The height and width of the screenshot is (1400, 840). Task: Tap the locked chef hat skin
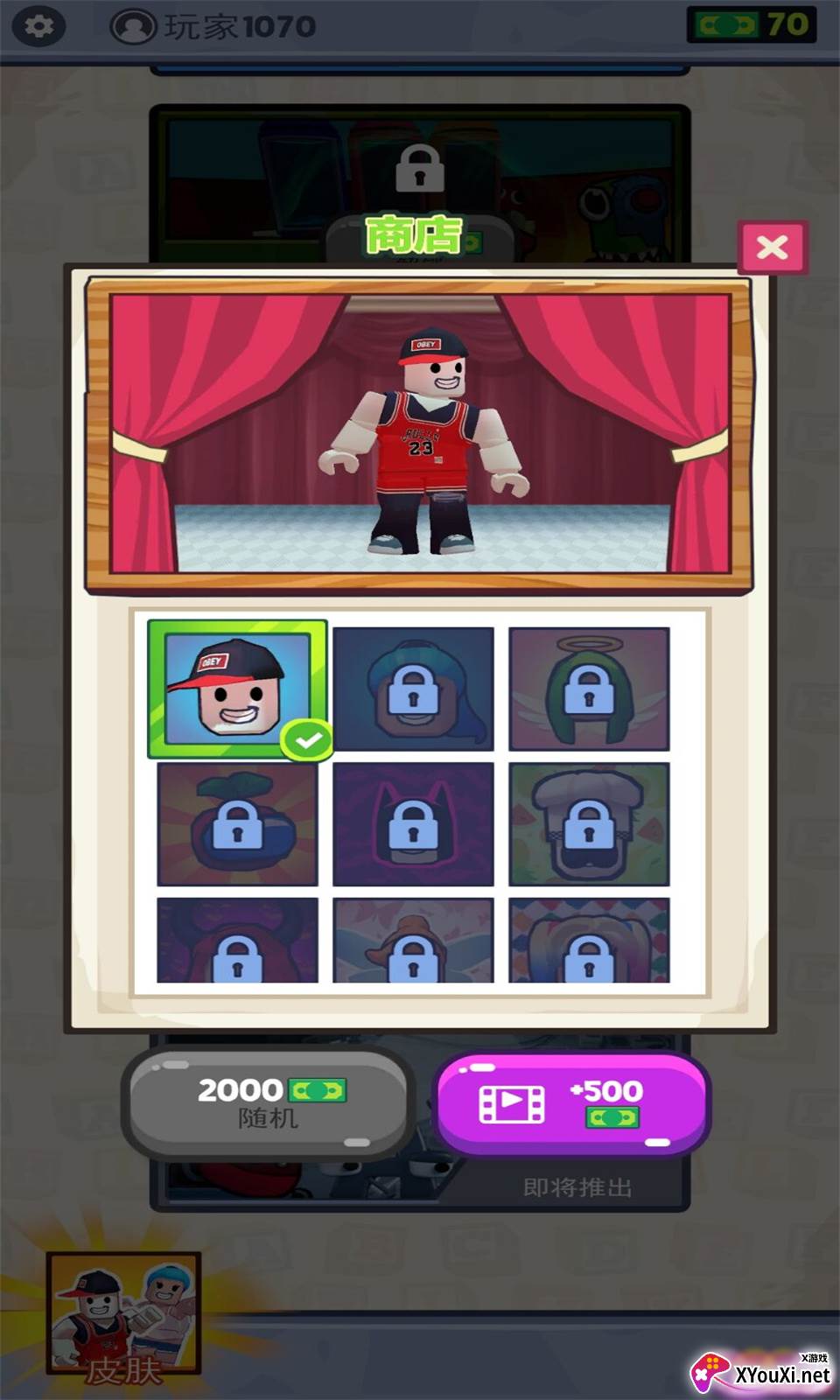pyautogui.click(x=589, y=824)
